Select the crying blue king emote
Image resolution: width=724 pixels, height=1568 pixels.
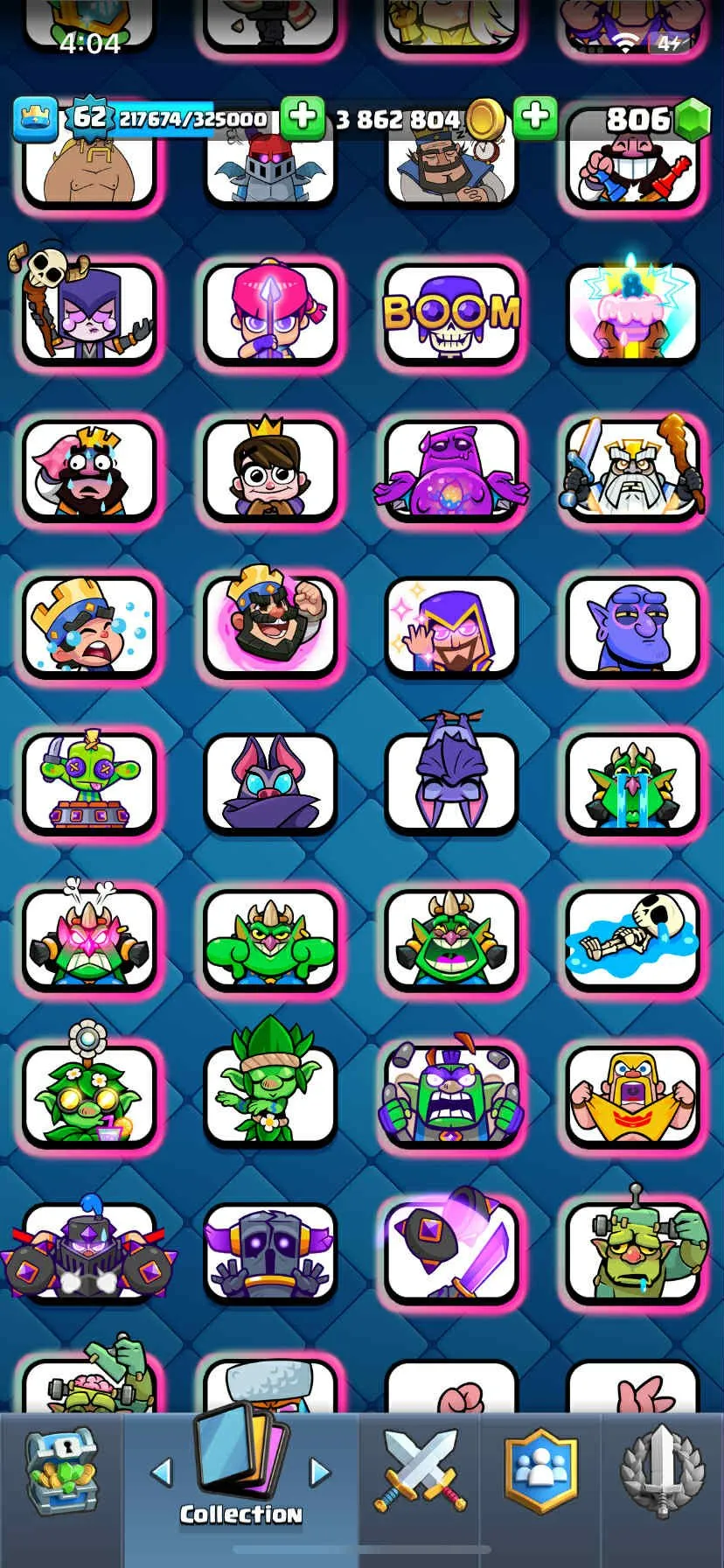89,627
